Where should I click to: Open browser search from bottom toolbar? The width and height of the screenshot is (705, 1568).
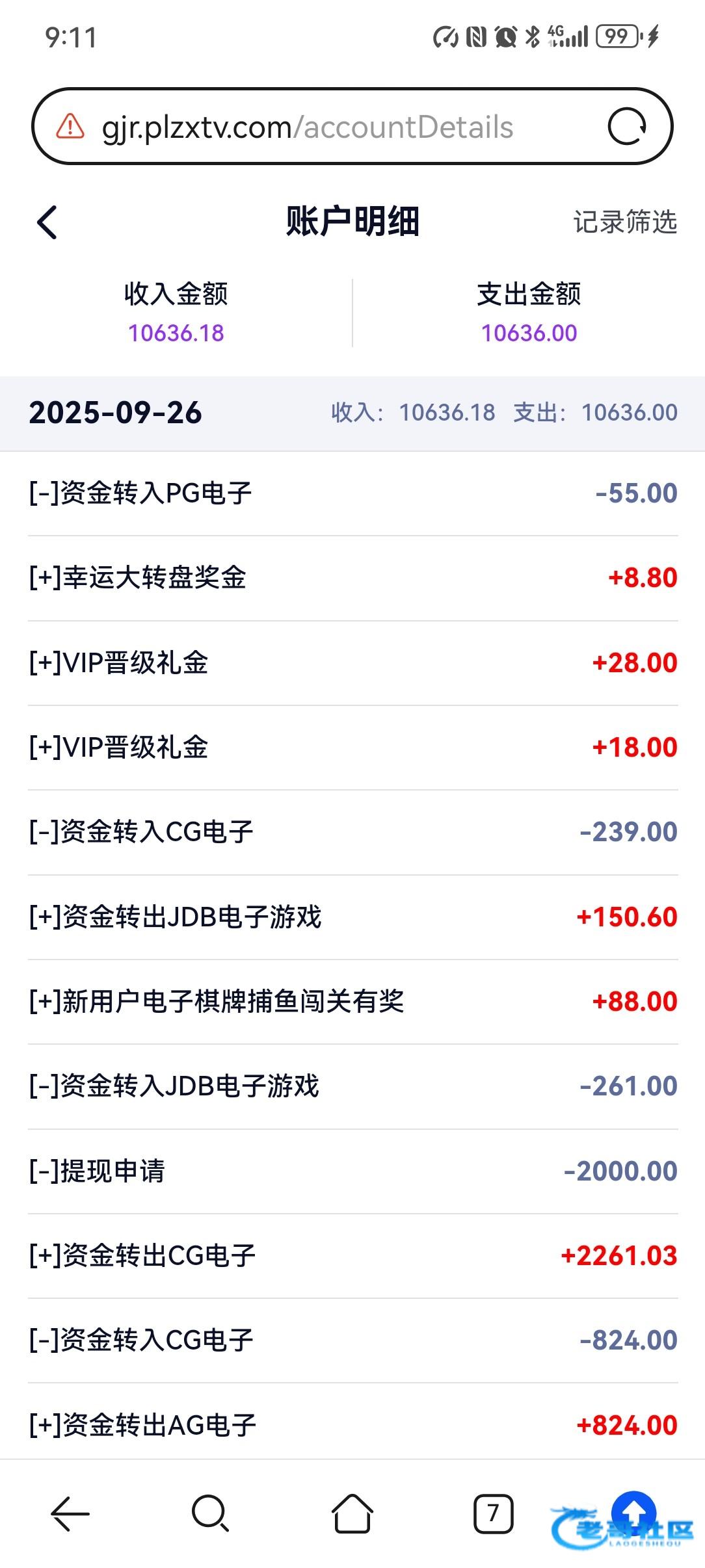click(210, 1514)
